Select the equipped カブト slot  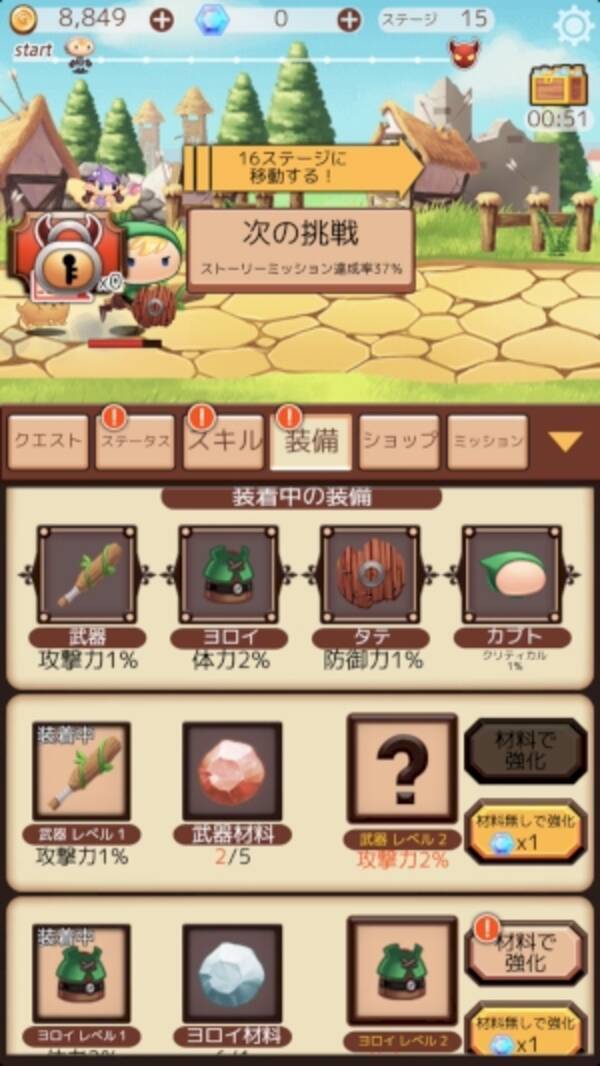512,575
